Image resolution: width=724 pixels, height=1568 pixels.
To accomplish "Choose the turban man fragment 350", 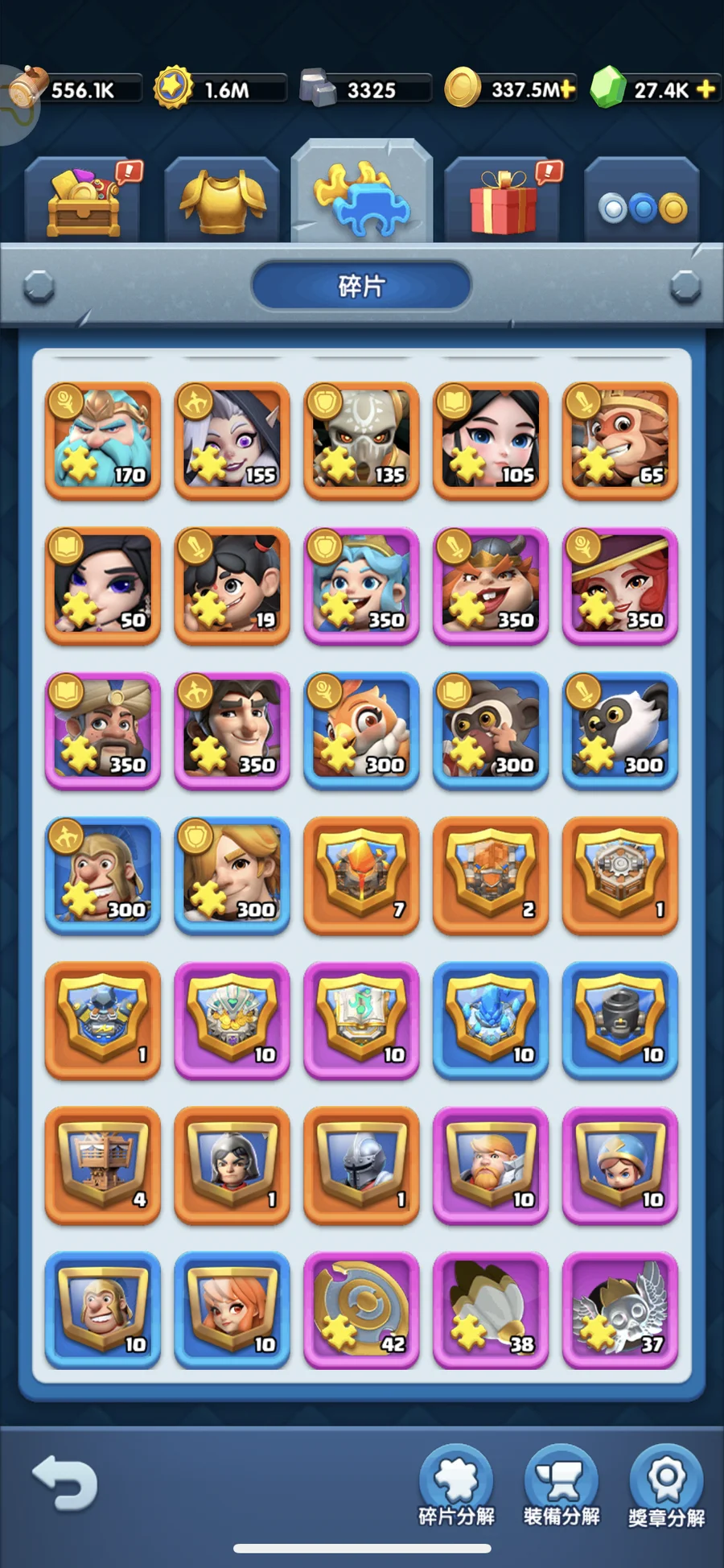I will [x=102, y=730].
